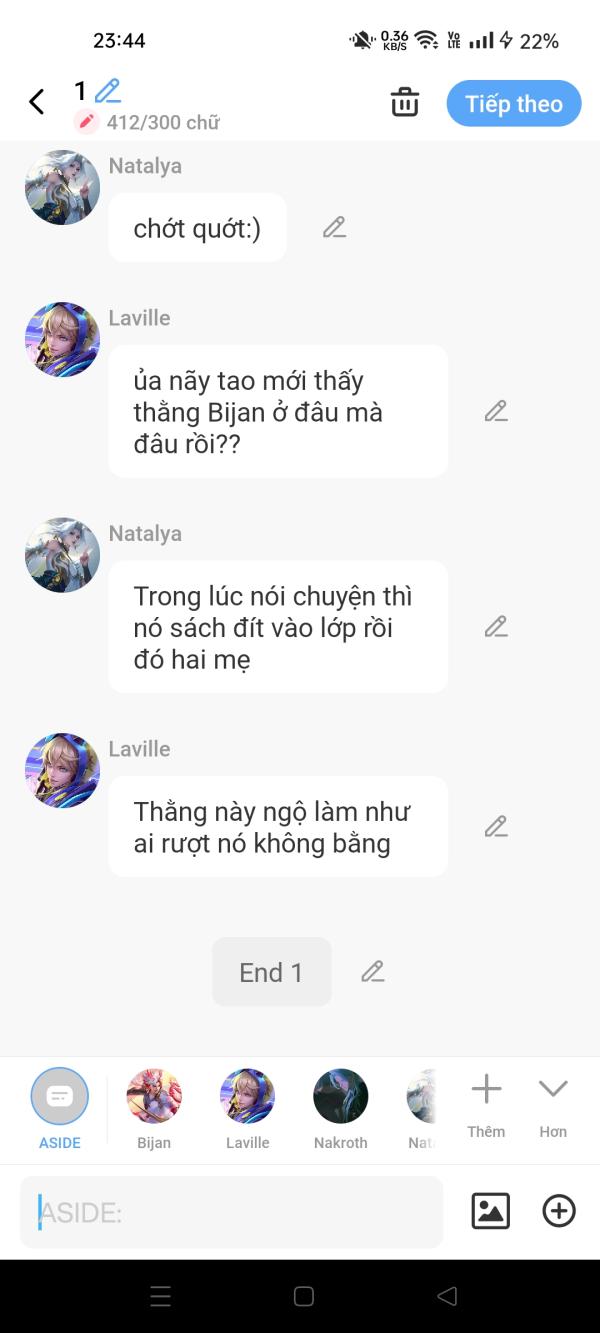The image size is (600, 1333).
Task: Open the plus menu beside image icon
Action: click(559, 1211)
